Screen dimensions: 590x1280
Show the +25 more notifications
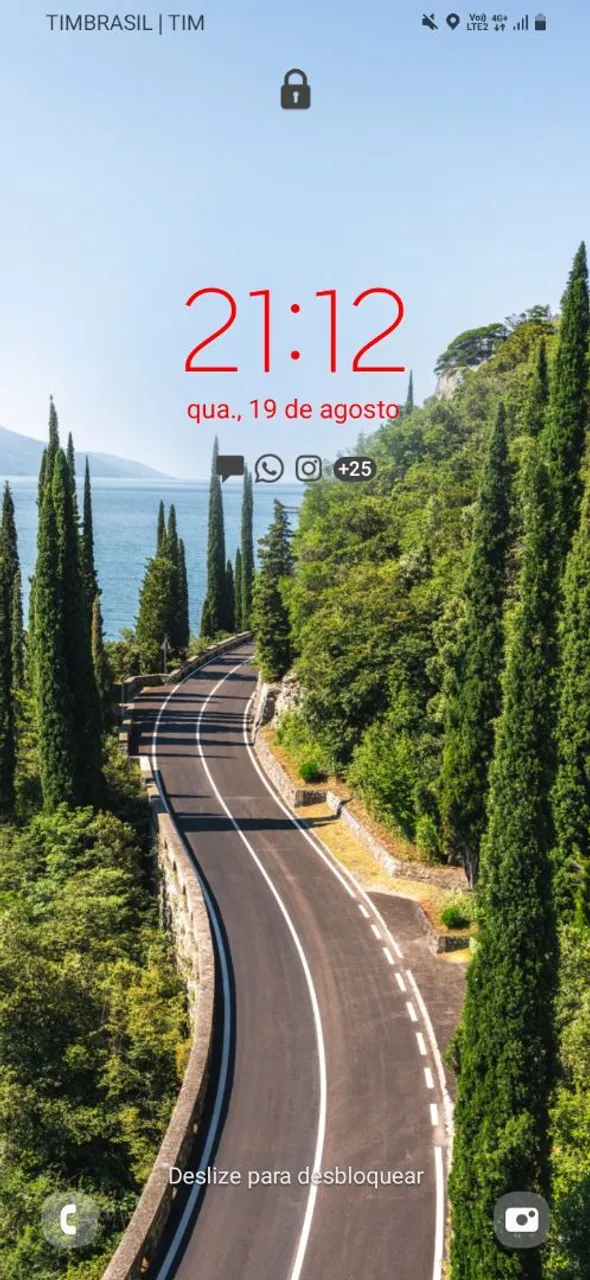coord(354,468)
